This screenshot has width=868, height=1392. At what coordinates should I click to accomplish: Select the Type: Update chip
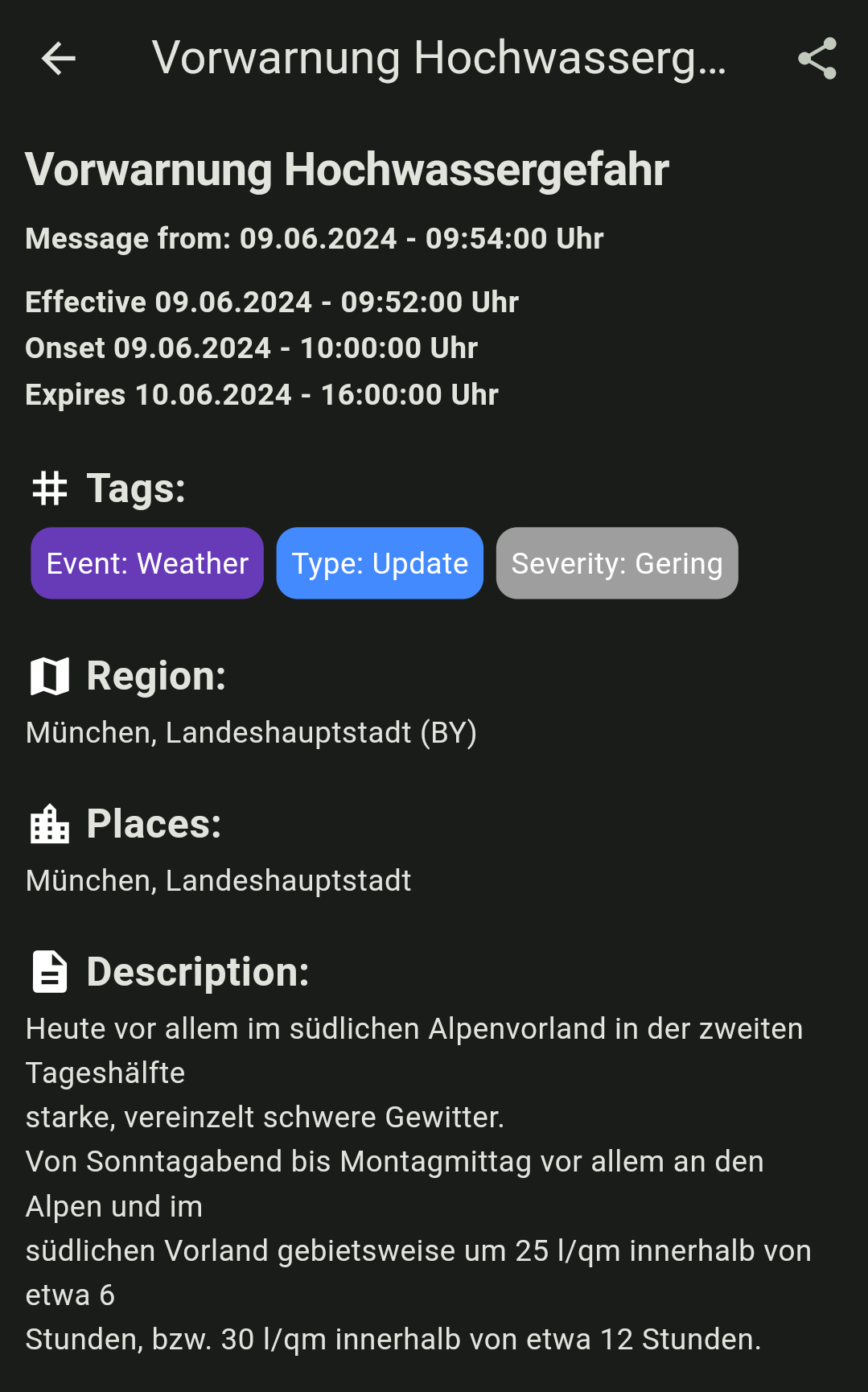(x=380, y=563)
